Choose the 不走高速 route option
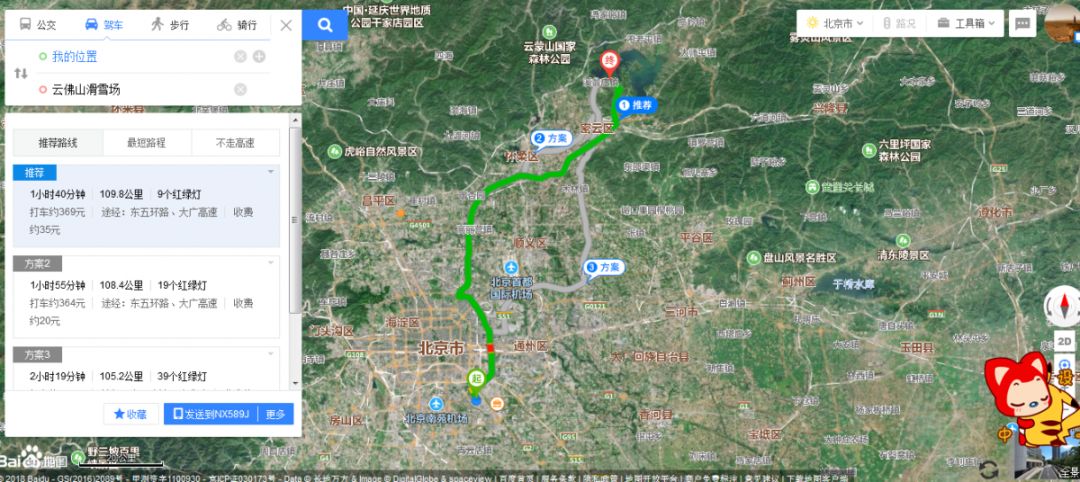The image size is (1080, 482). point(235,143)
